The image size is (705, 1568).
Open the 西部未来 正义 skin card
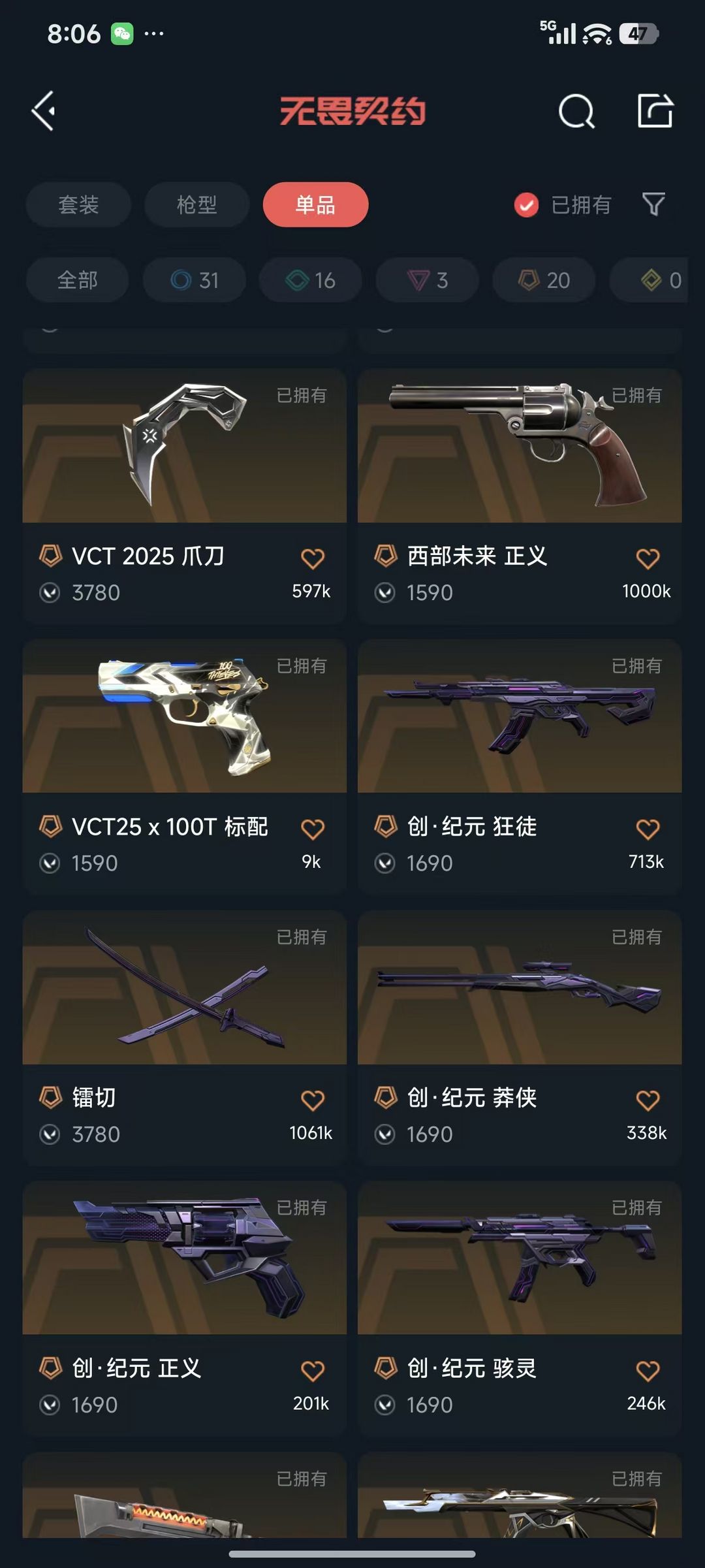520,457
